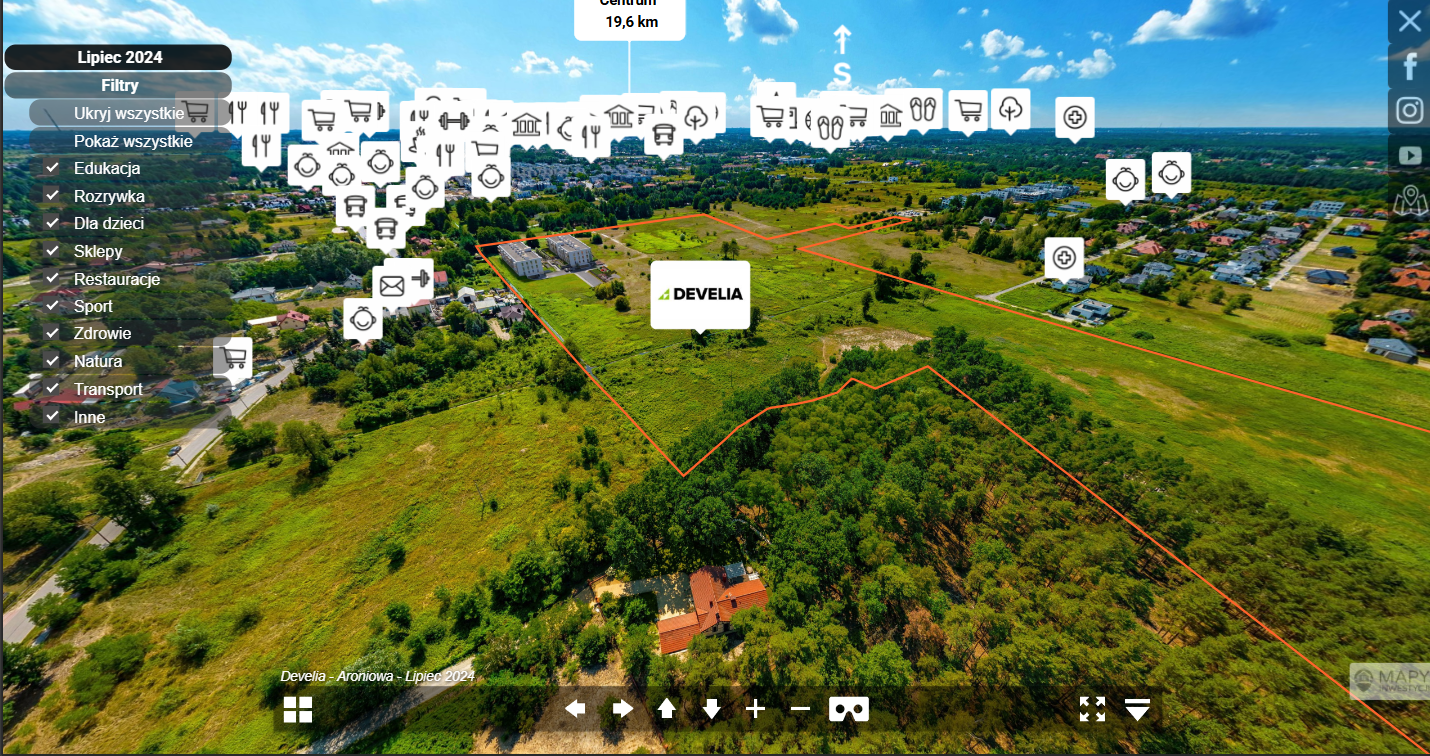1430x756 pixels.
Task: Rotate the view left with the arrow
Action: pyautogui.click(x=575, y=709)
